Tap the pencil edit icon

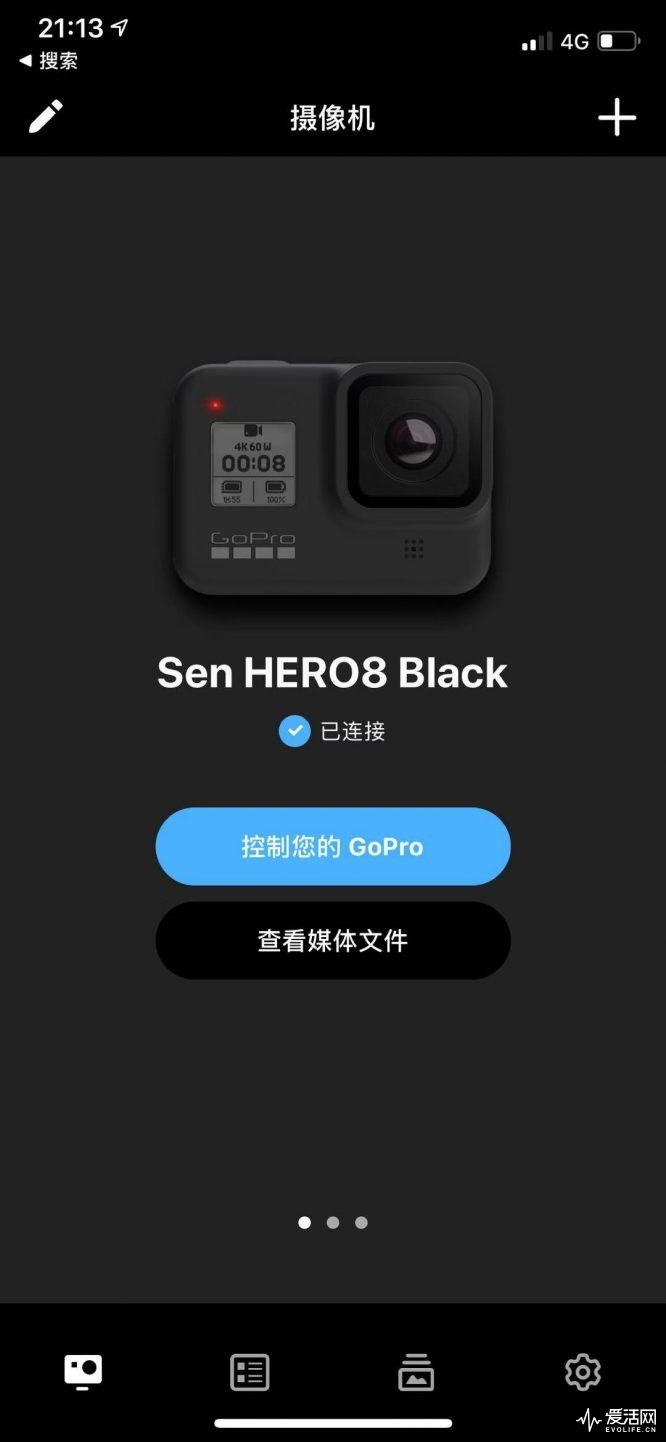click(45, 116)
